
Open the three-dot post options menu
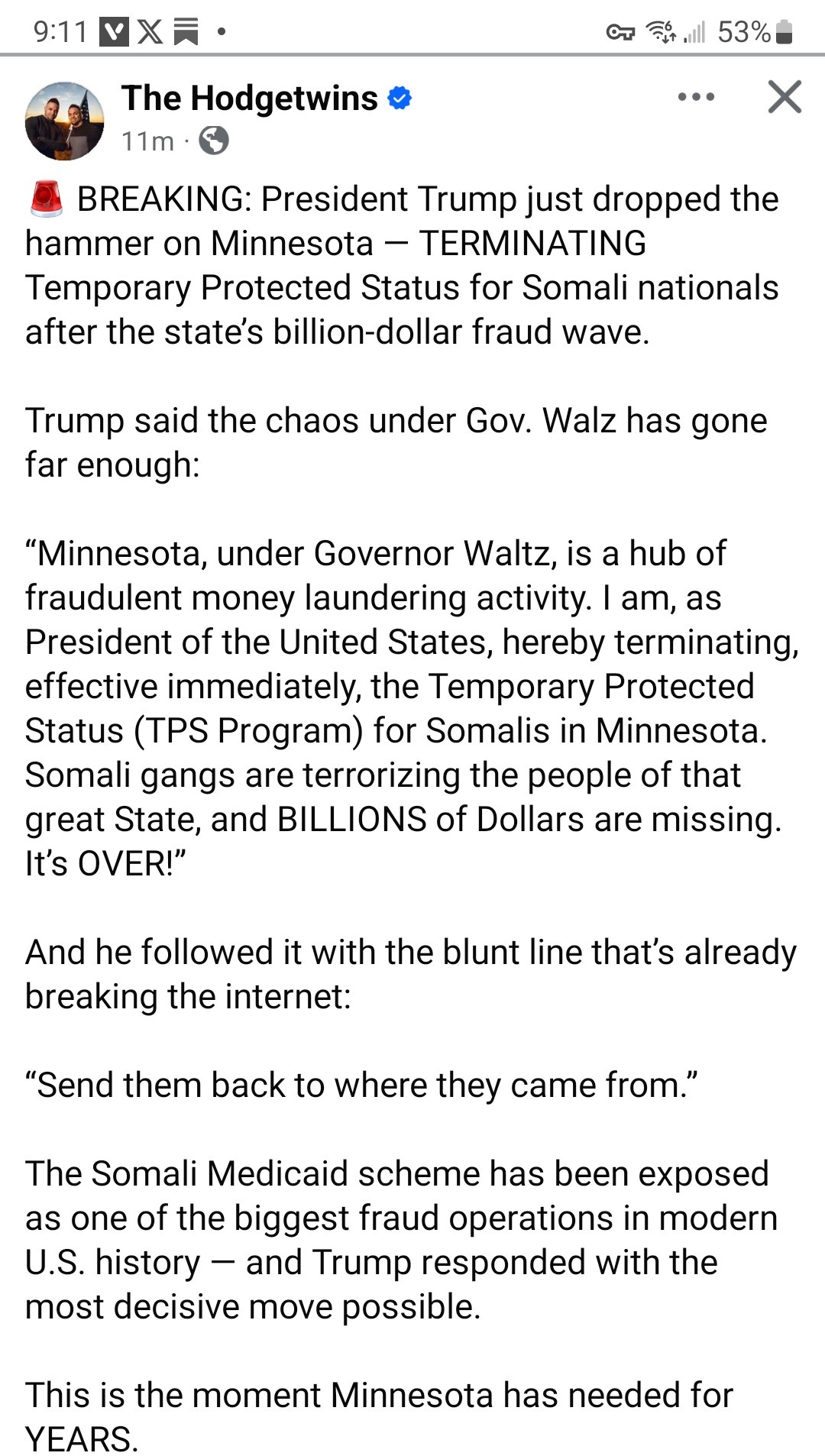pyautogui.click(x=696, y=97)
